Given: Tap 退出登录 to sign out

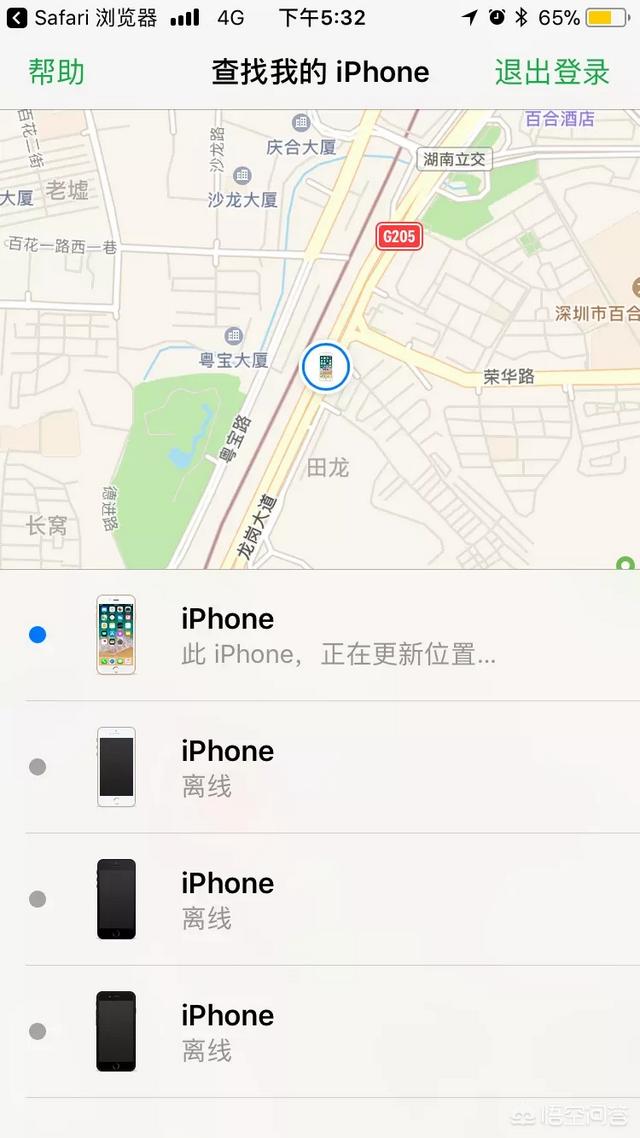Looking at the screenshot, I should pyautogui.click(x=552, y=72).
